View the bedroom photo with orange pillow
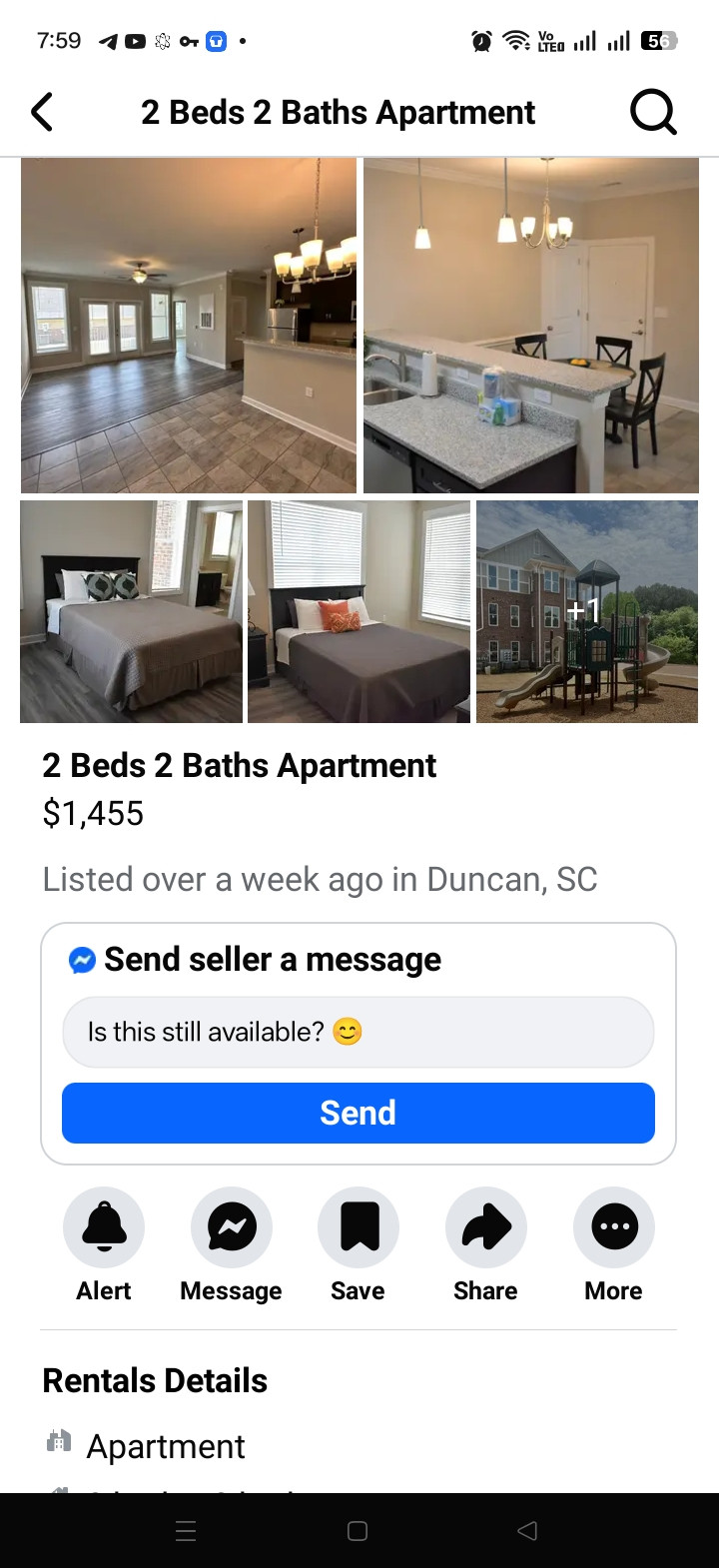 click(359, 611)
